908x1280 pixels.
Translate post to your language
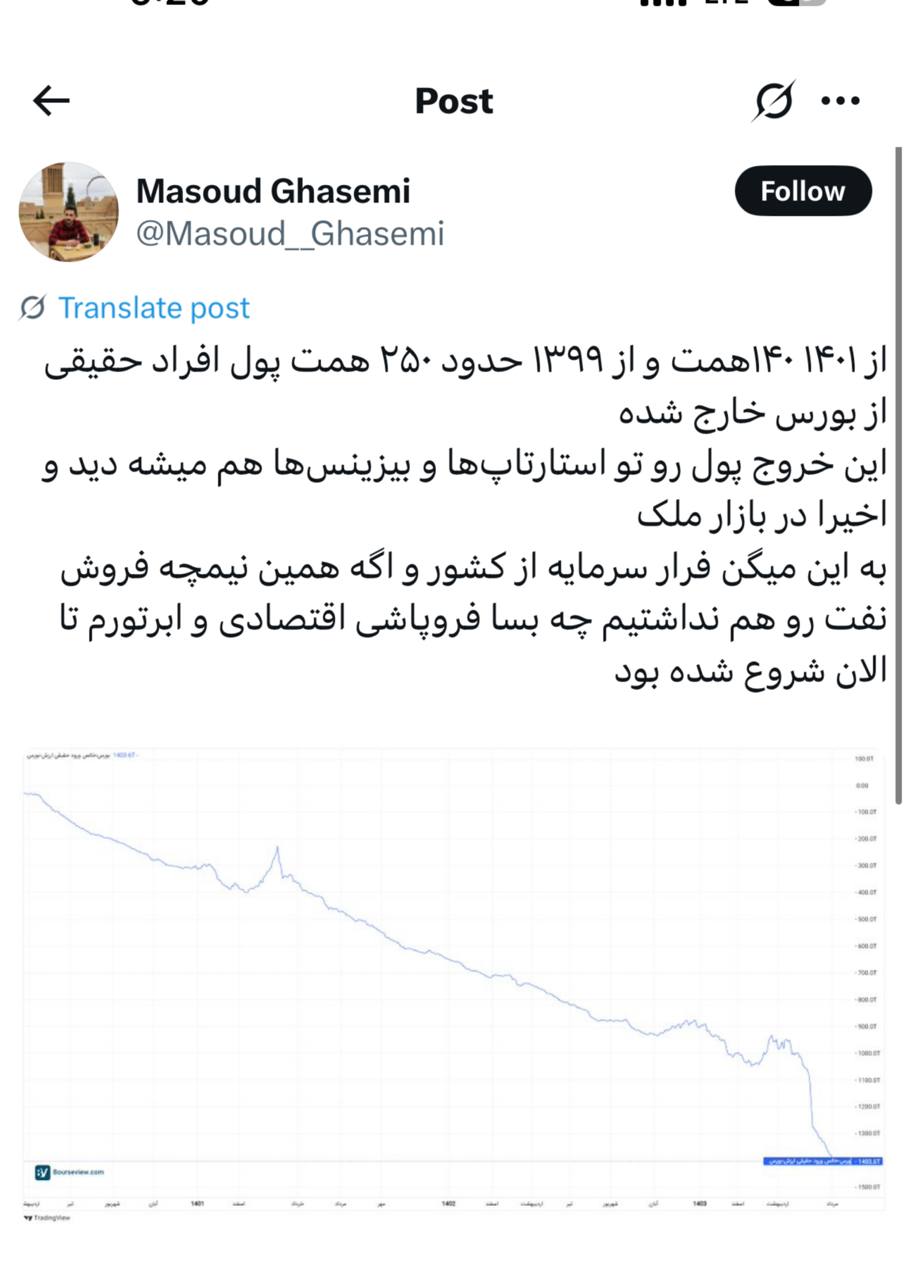pos(153,308)
